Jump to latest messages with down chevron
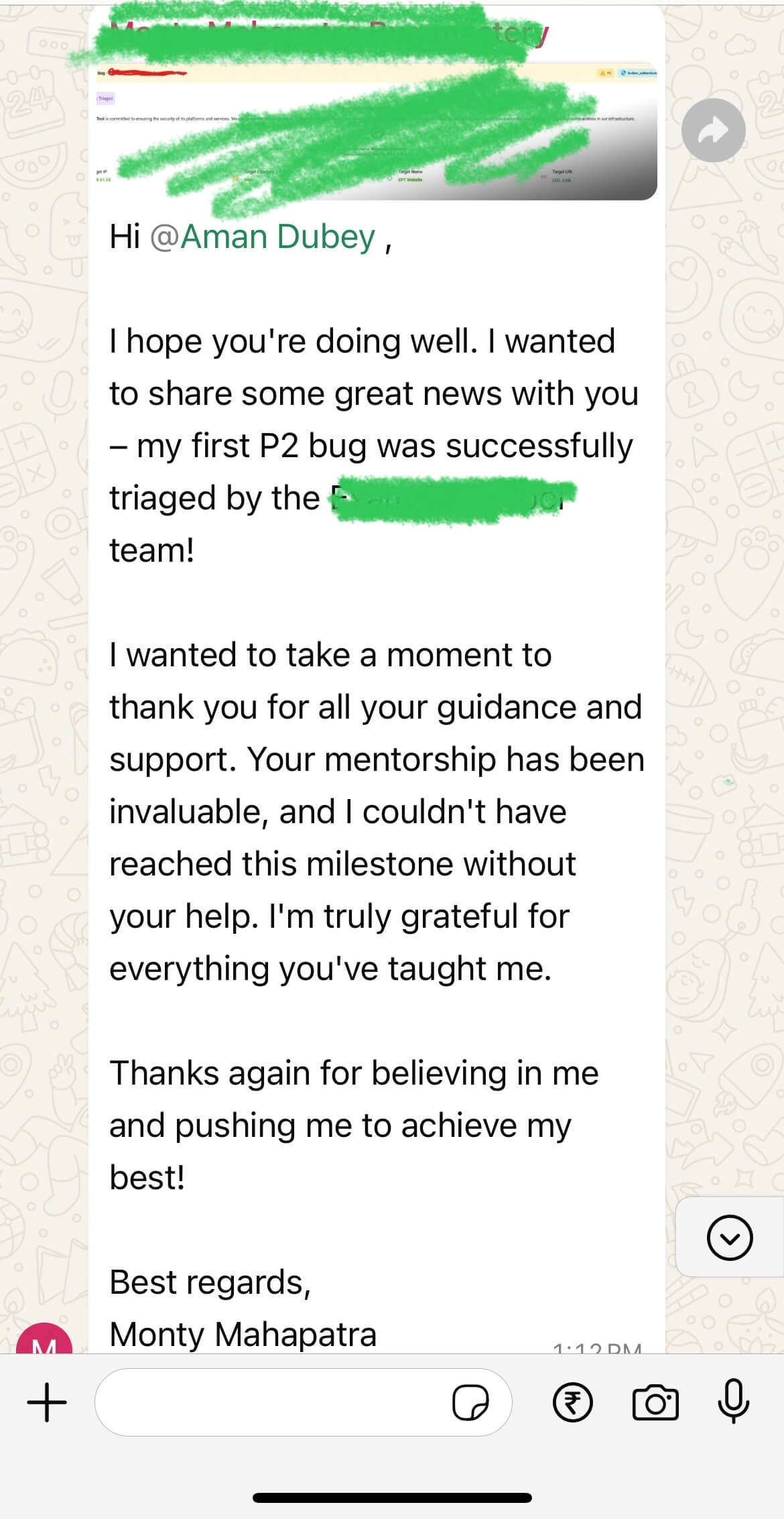 click(729, 1237)
